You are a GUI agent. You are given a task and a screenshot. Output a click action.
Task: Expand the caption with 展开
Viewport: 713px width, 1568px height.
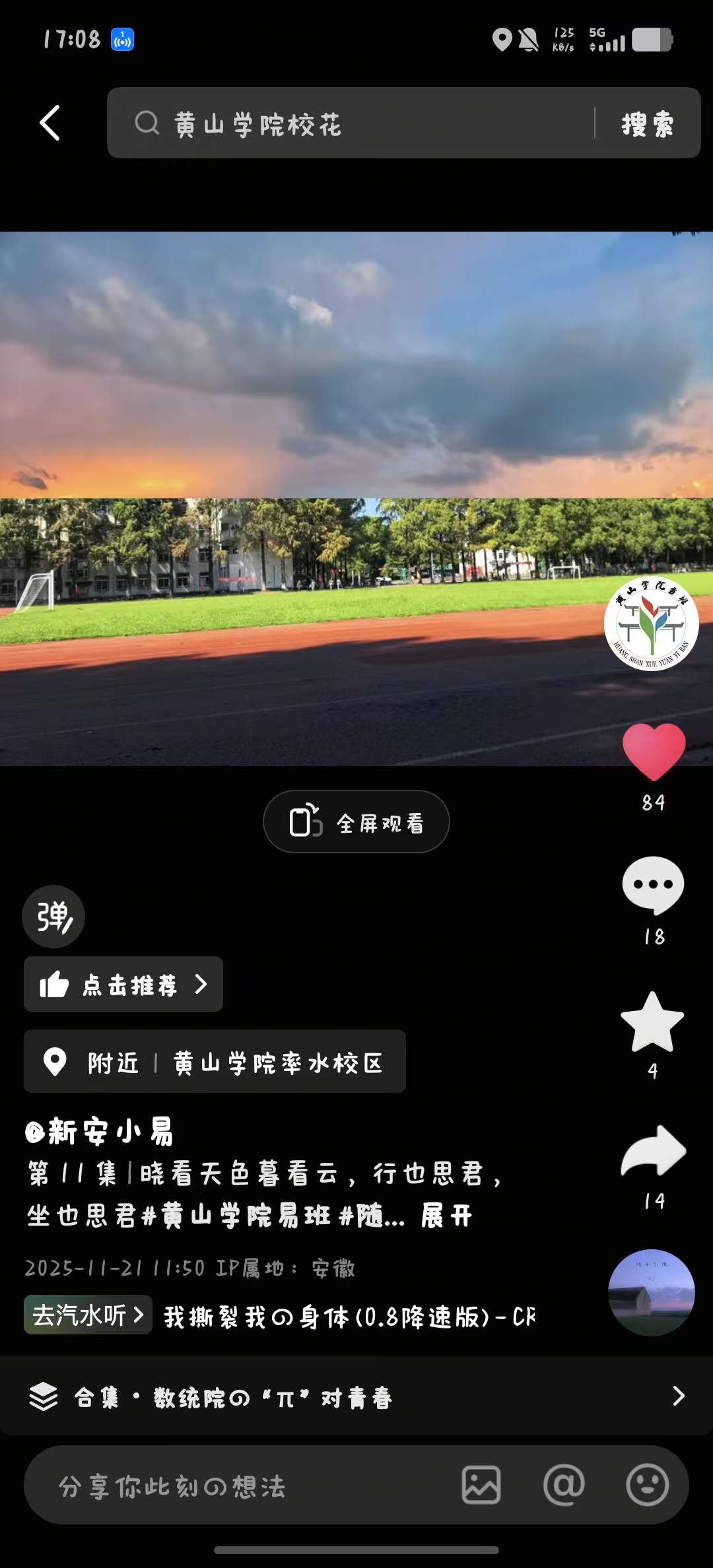coord(447,1216)
